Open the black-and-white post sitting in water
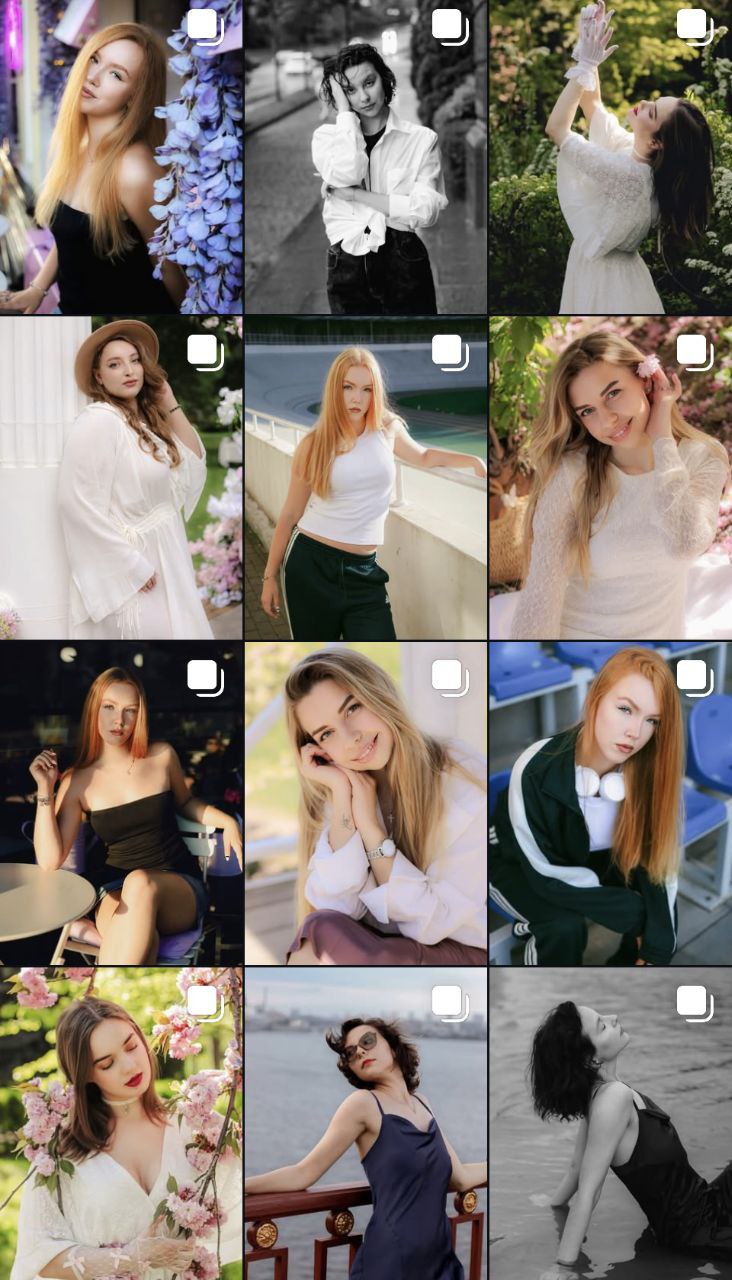 (611, 1124)
